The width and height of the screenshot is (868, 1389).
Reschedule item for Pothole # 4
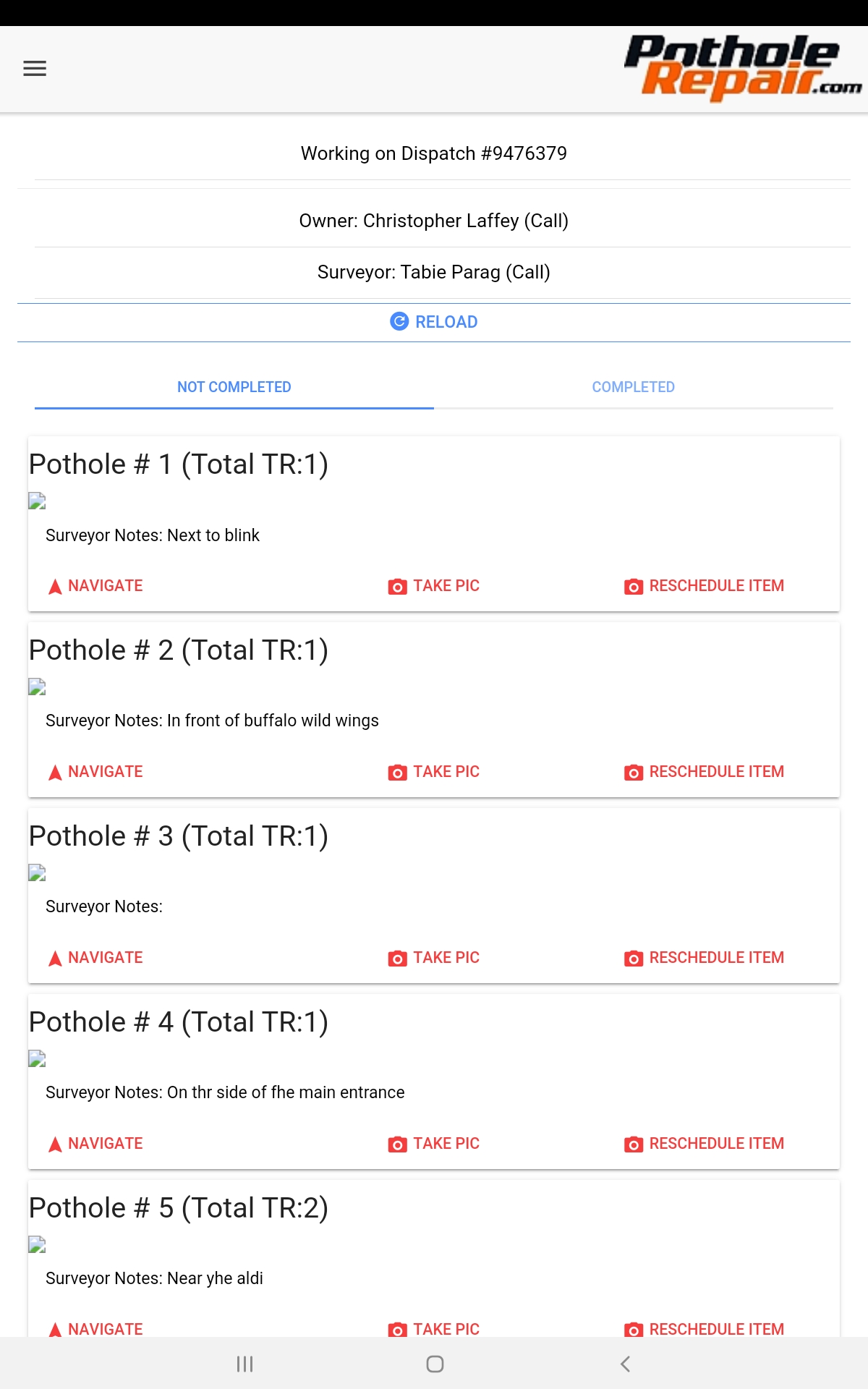coord(704,1144)
